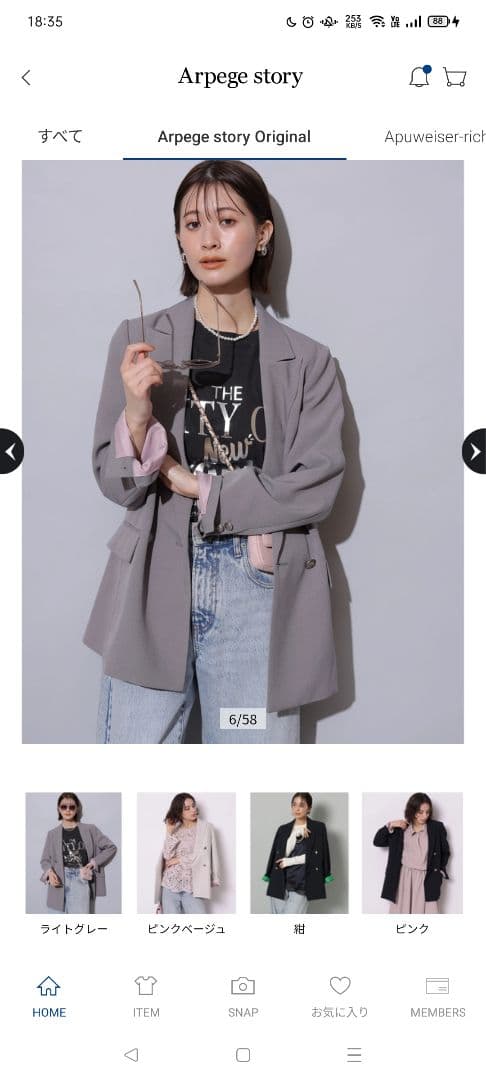
Task: Switch to the ITEM tab
Action: [146, 997]
